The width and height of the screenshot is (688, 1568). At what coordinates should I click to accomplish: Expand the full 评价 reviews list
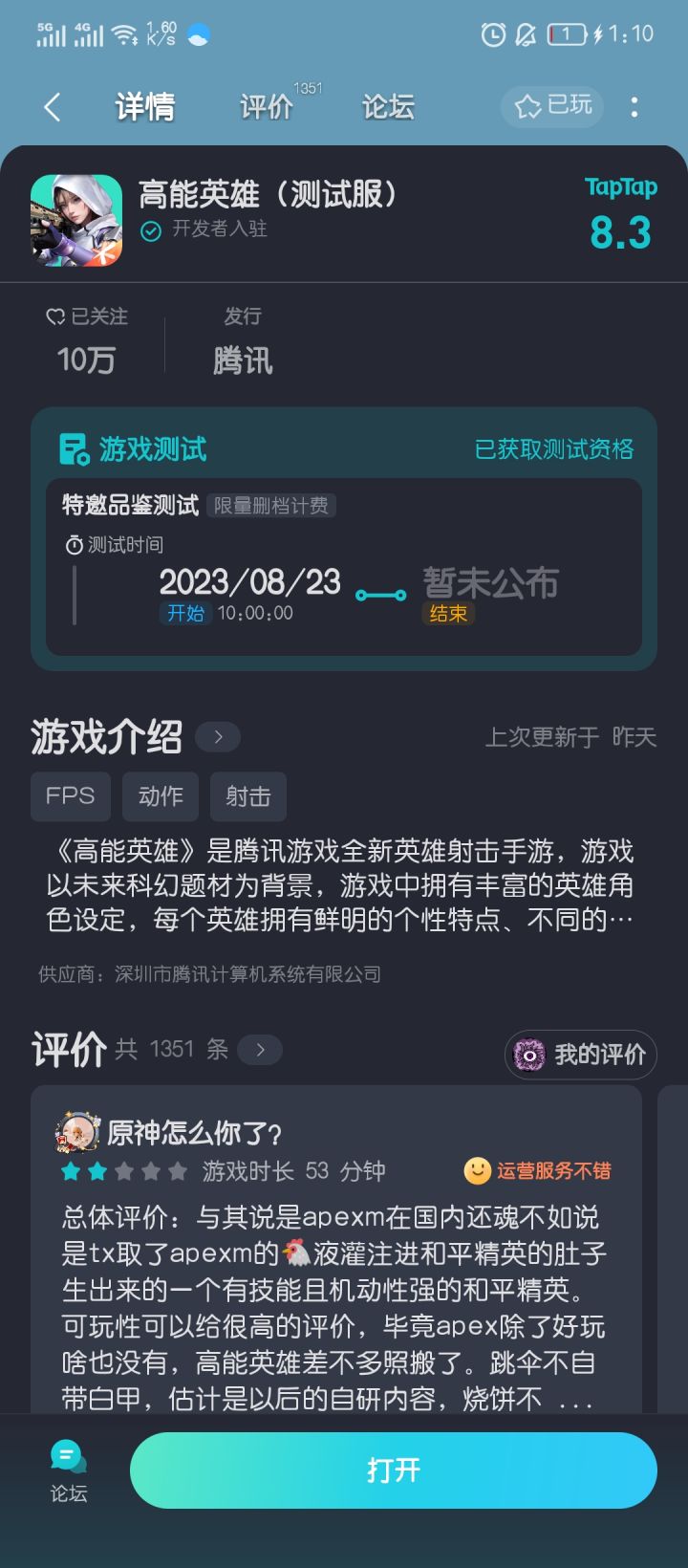click(x=258, y=1050)
